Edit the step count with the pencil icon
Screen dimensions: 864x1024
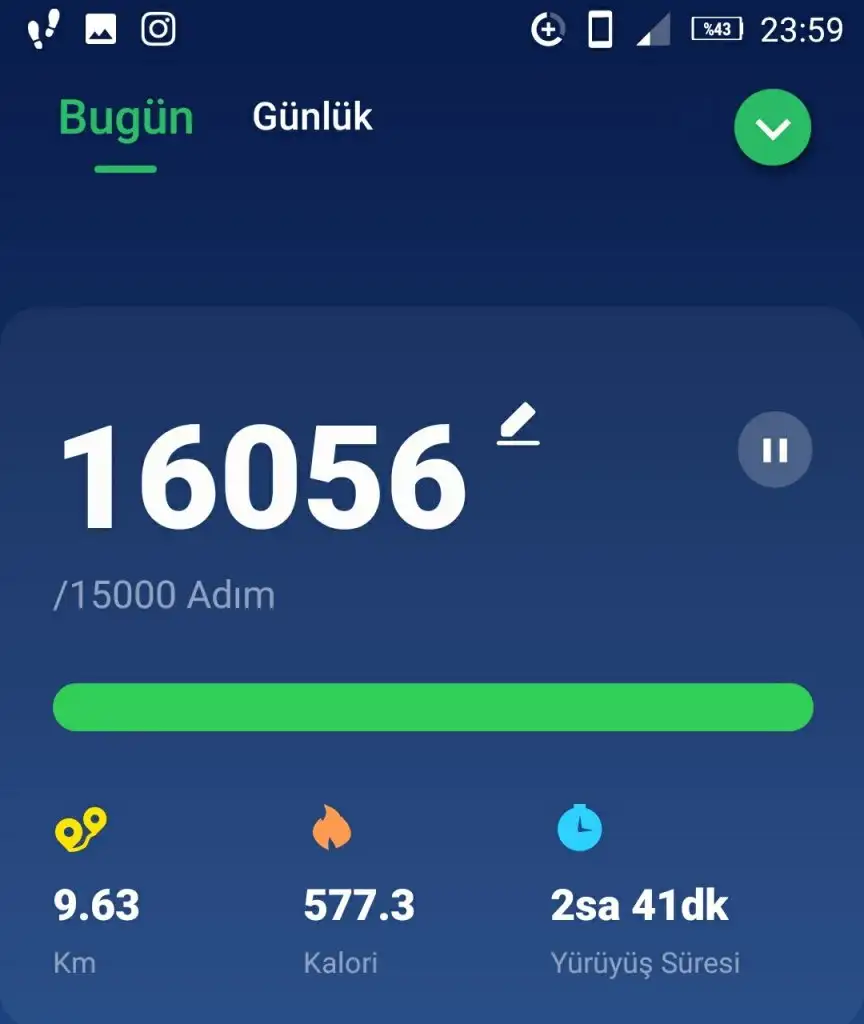point(519,424)
